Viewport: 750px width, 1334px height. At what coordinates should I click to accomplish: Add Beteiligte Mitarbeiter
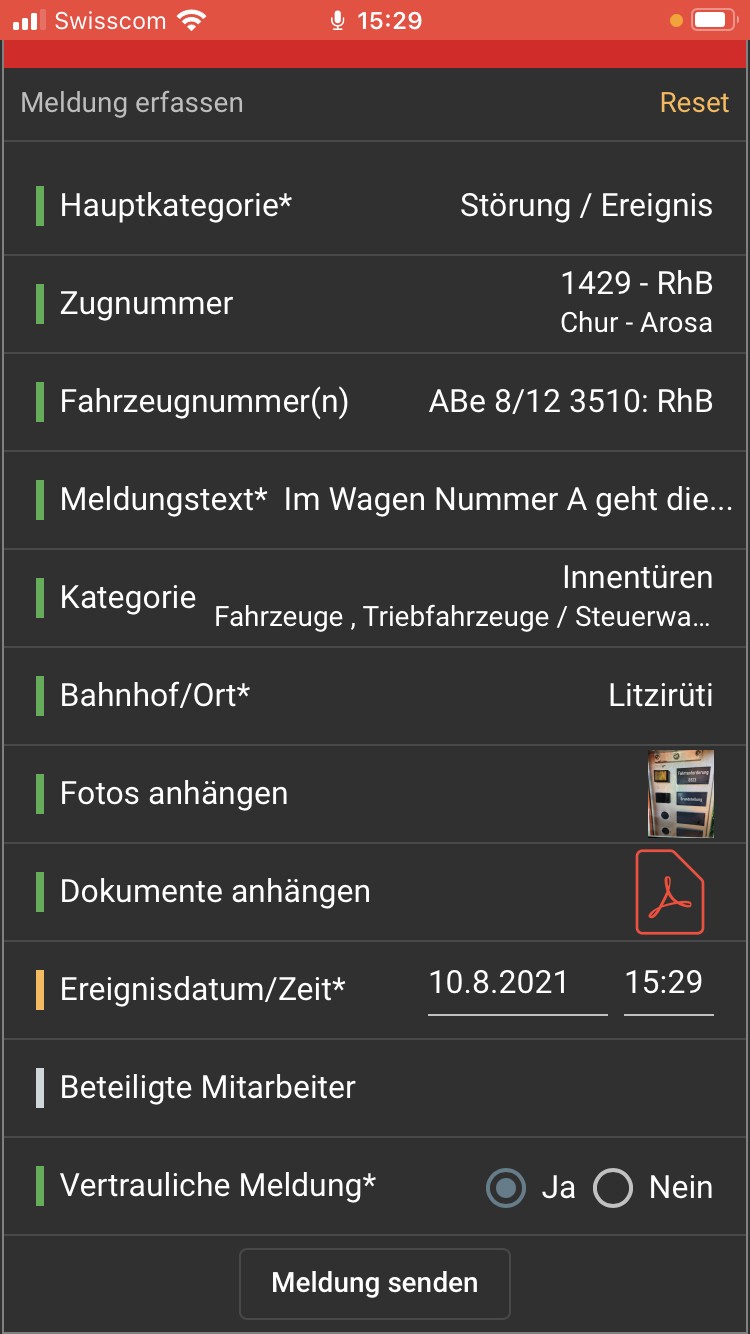375,1087
